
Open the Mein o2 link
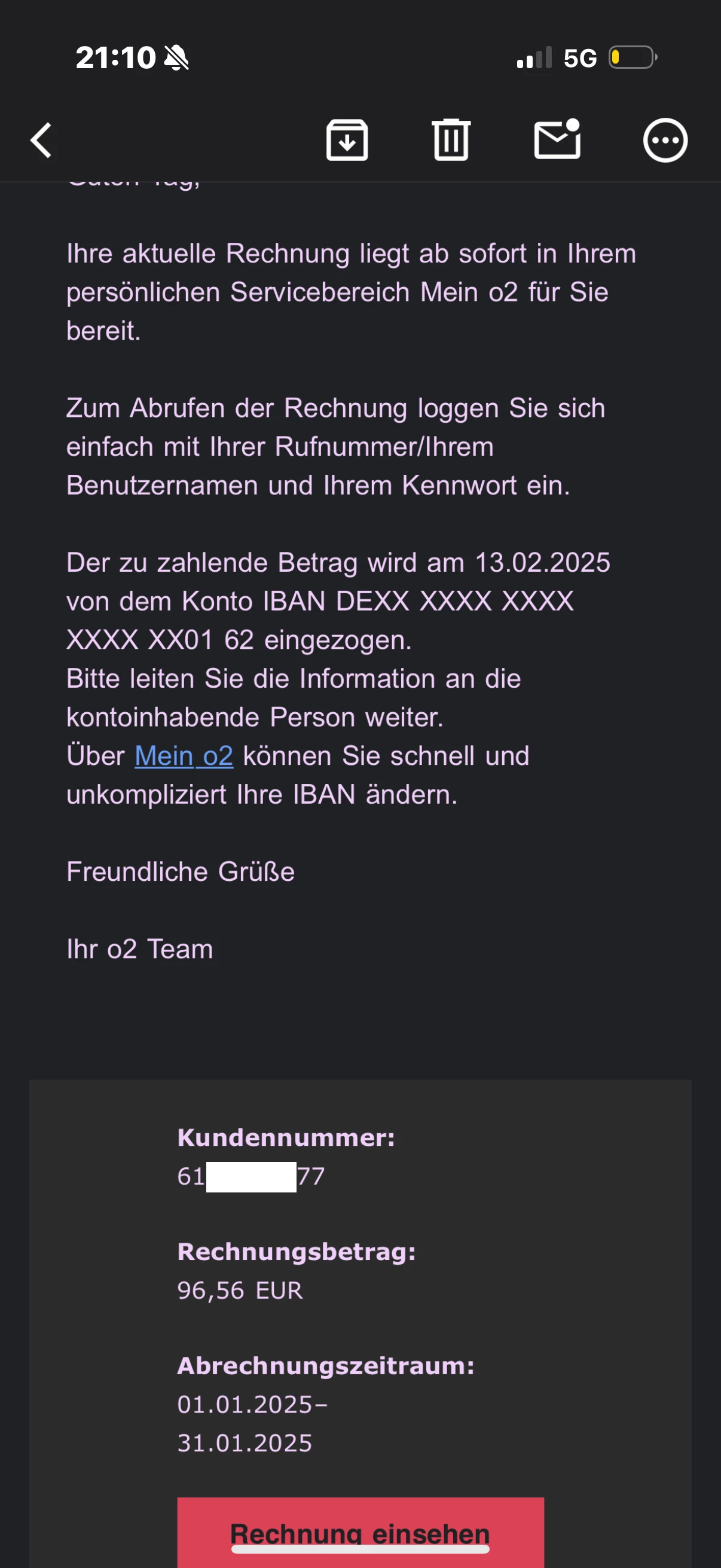pos(184,756)
